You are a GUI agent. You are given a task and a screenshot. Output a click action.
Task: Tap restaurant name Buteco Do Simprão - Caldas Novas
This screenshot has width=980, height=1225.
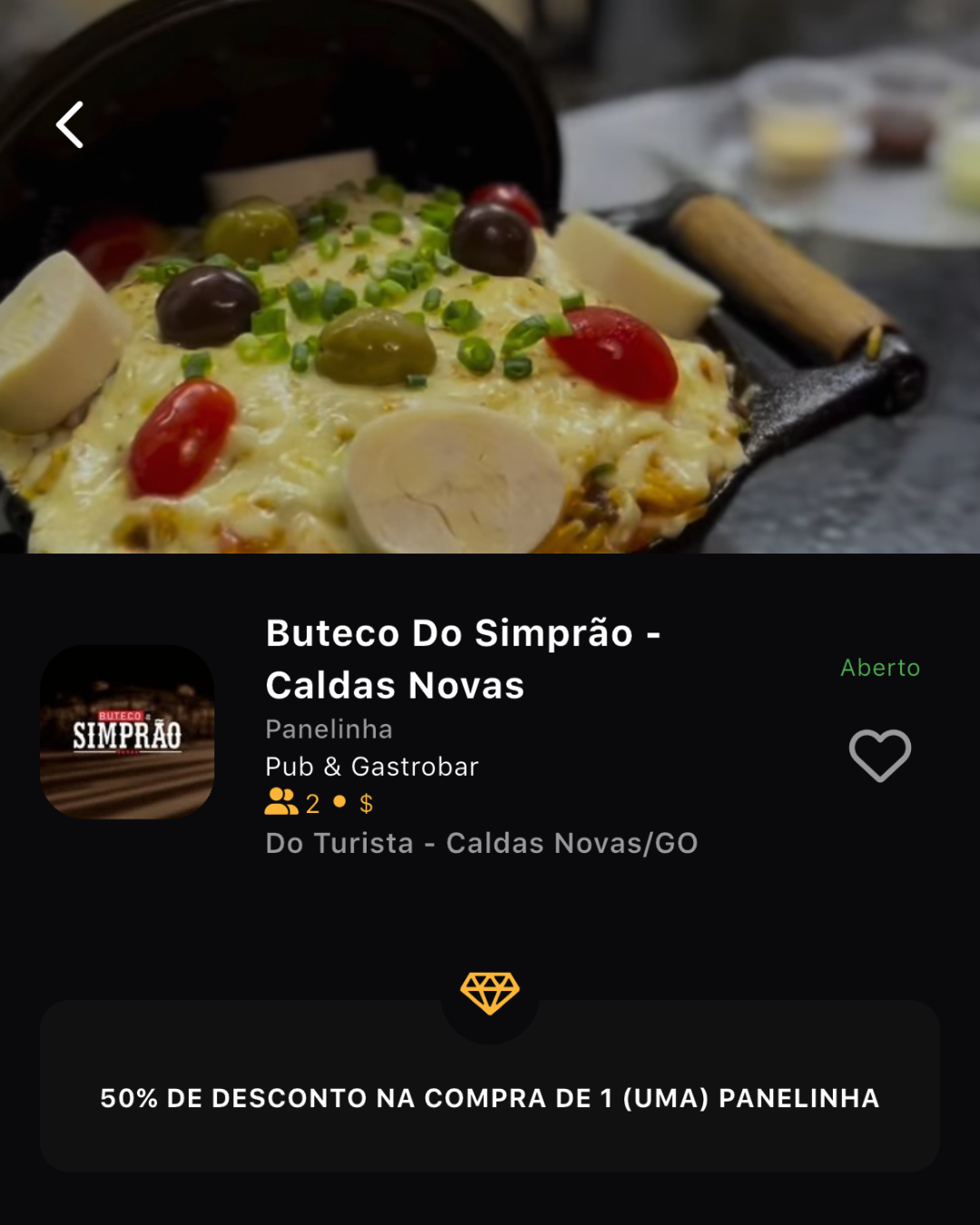tap(465, 660)
